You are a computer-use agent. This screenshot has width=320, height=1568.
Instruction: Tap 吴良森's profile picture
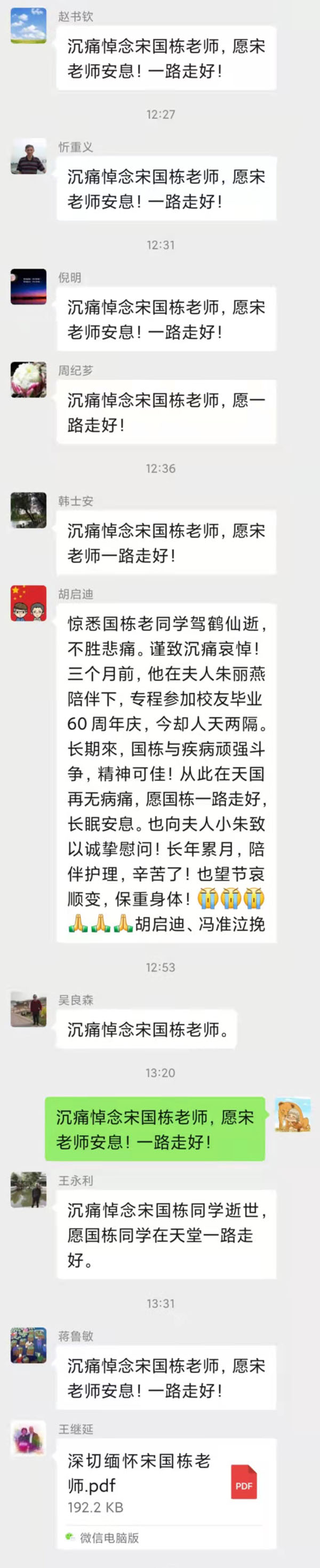click(x=29, y=1008)
